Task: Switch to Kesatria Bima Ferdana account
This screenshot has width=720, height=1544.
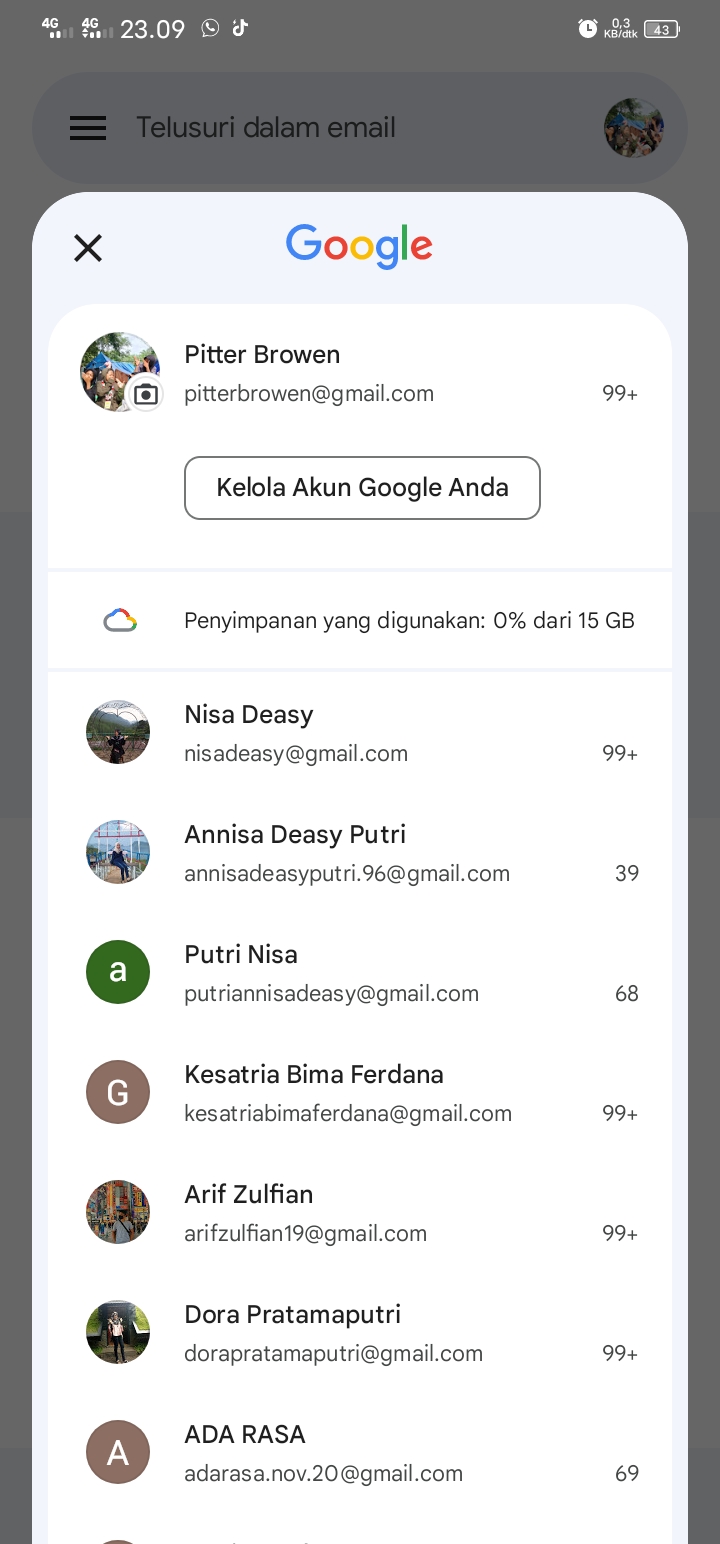Action: [360, 1092]
